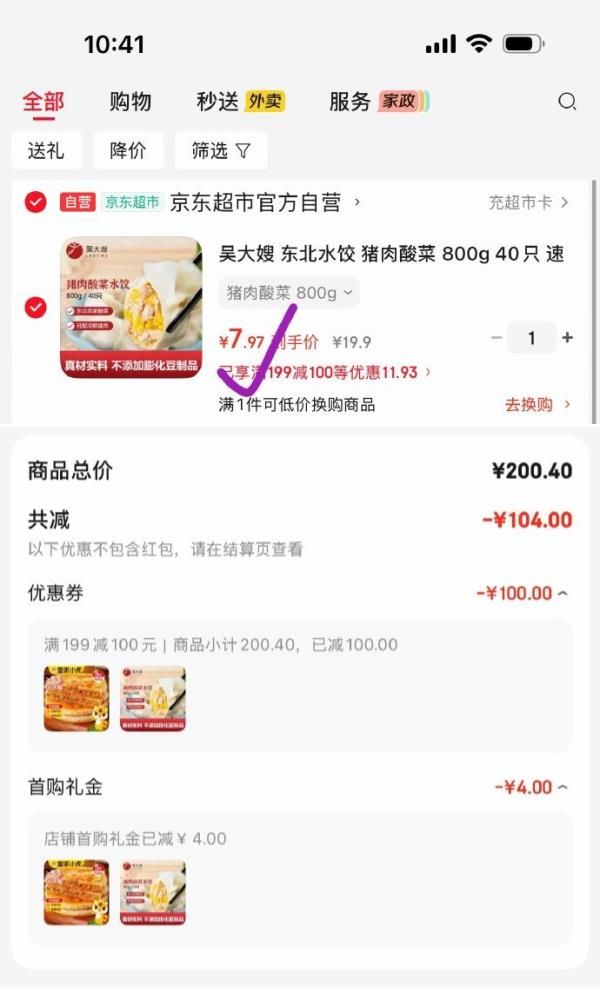The width and height of the screenshot is (600, 988).
Task: Switch to the 购物 tab
Action: tap(130, 101)
